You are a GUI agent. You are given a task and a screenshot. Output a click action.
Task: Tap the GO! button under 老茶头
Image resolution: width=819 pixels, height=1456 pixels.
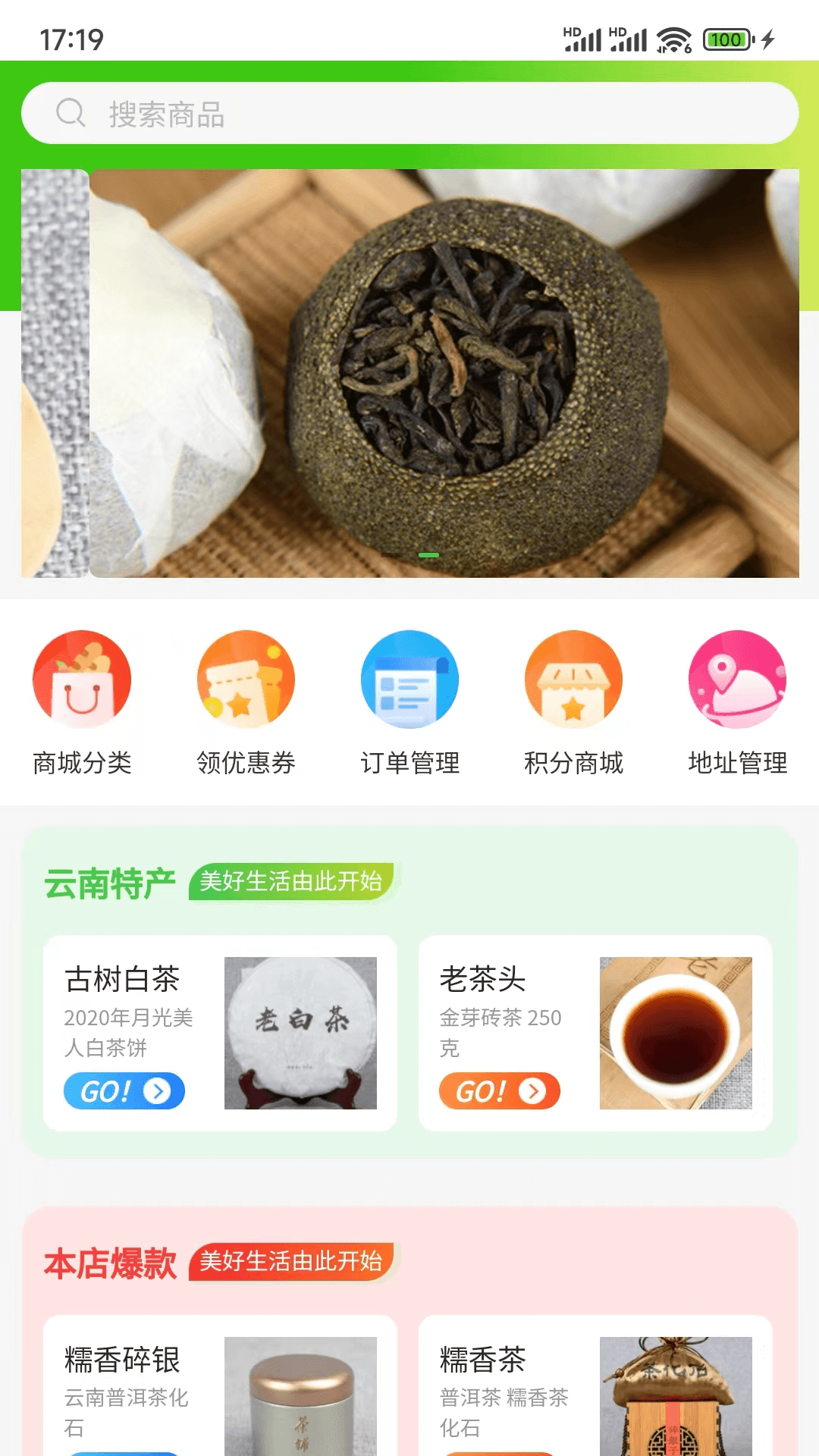(x=499, y=1091)
